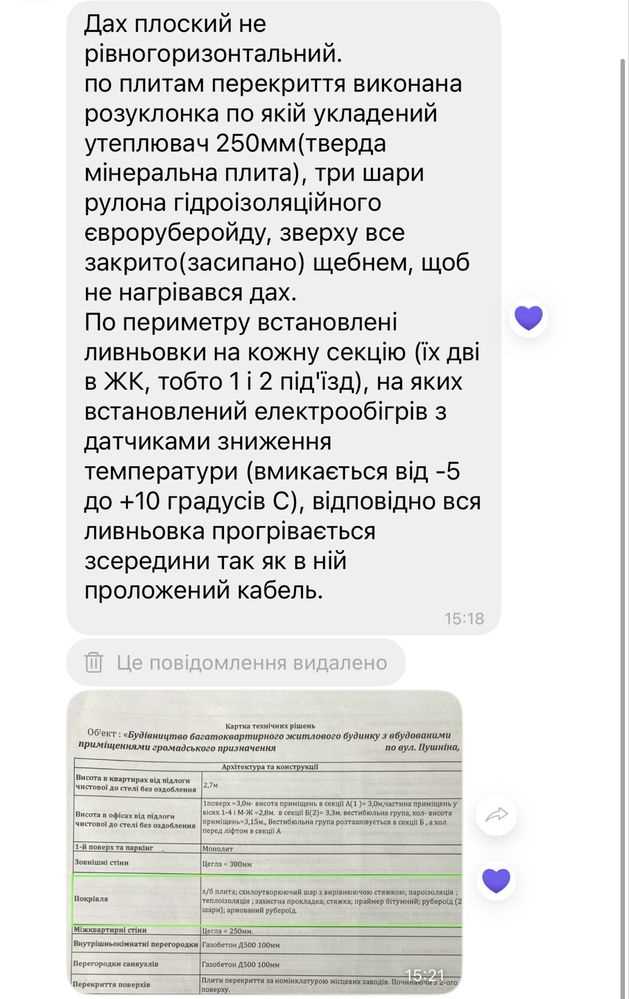The width and height of the screenshot is (629, 999).
Task: Tap the heart reaction beside the photo message
Action: coord(496,880)
